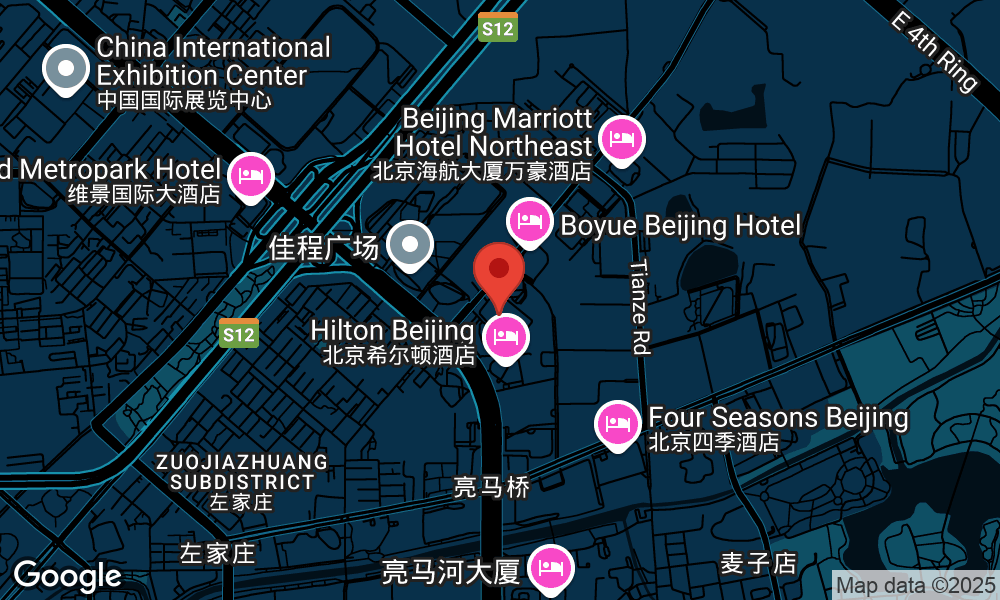Tap the red location pin marker
Image resolution: width=1000 pixels, height=600 pixels.
point(499,271)
